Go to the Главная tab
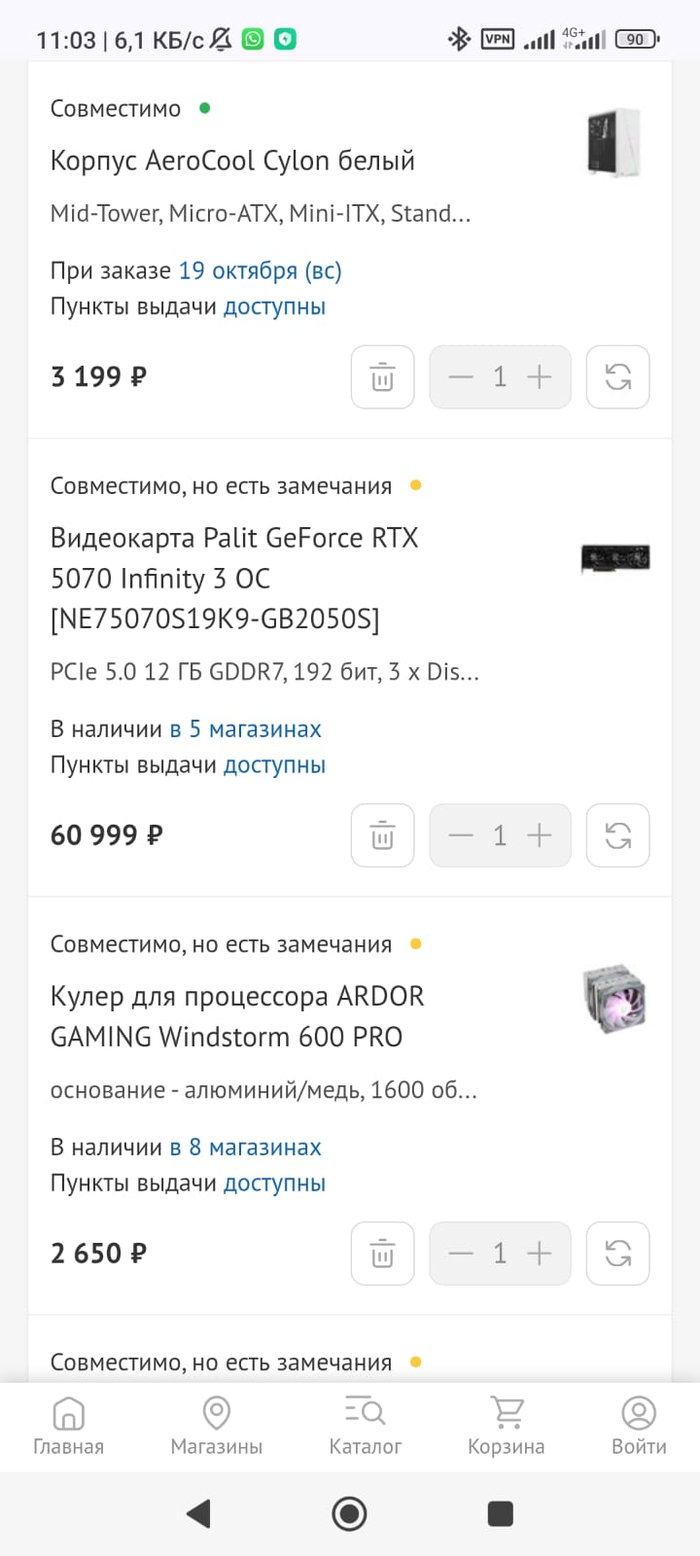The width and height of the screenshot is (700, 1556). point(68,1427)
